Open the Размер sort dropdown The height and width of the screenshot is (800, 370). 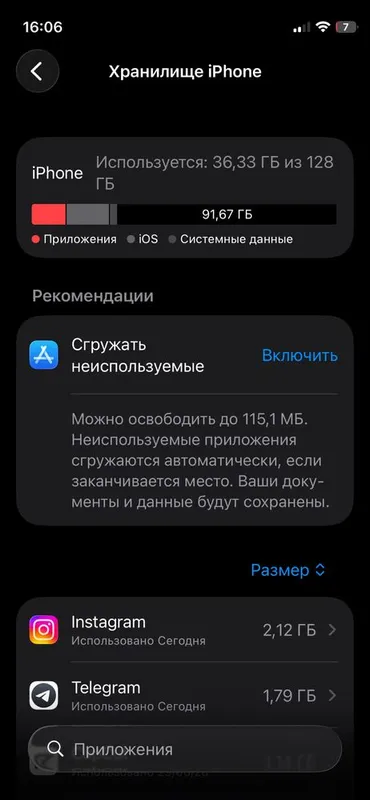(288, 570)
